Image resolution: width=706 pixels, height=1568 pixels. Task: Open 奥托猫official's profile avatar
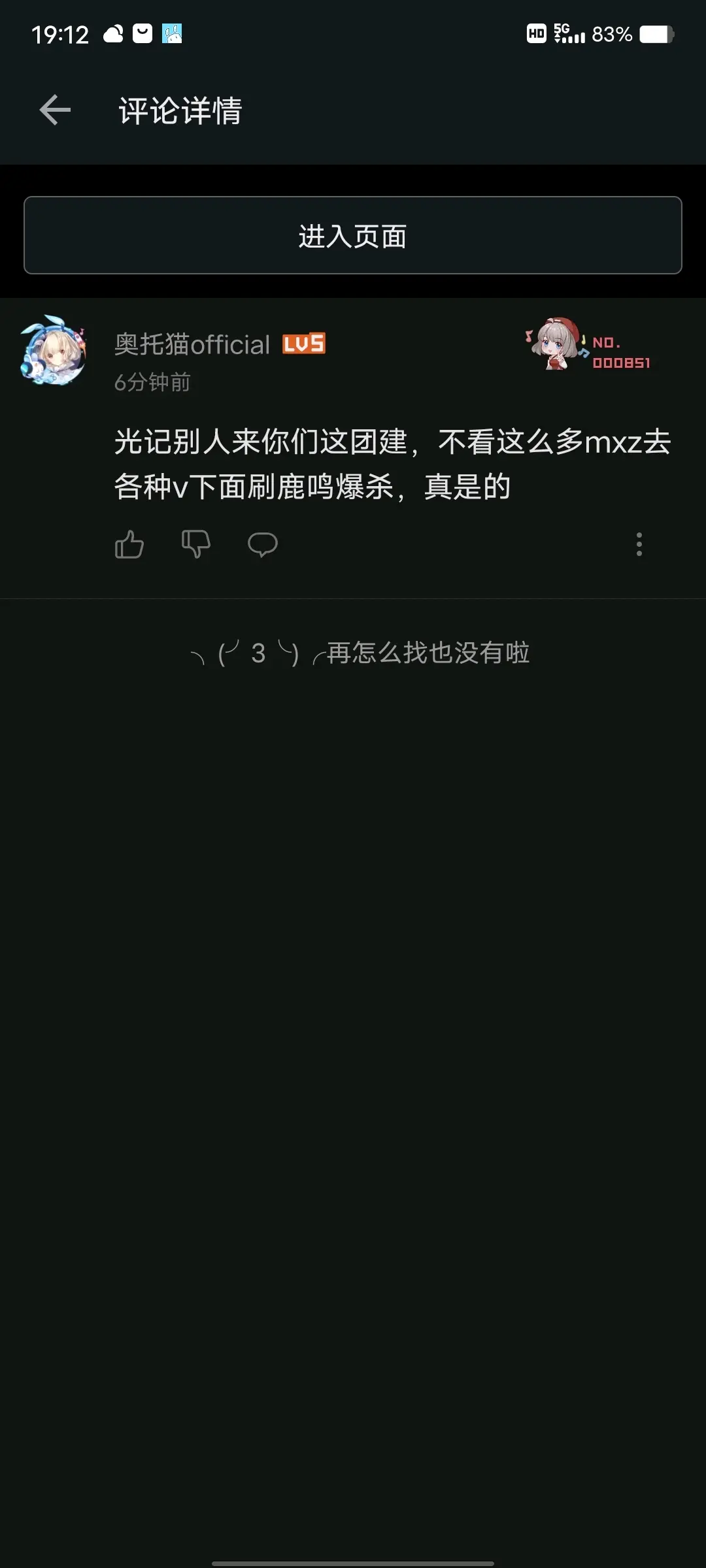54,351
